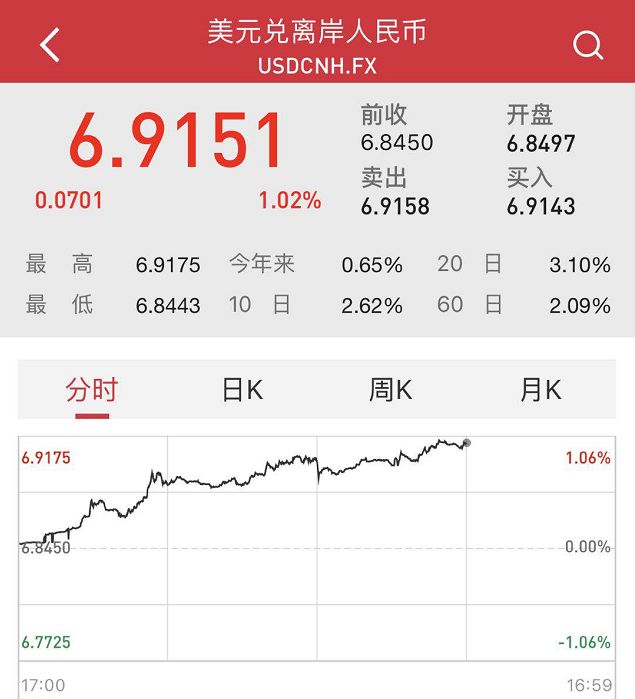Switch to the 日K chart tab
Screen dimensions: 635x699
pos(242,389)
